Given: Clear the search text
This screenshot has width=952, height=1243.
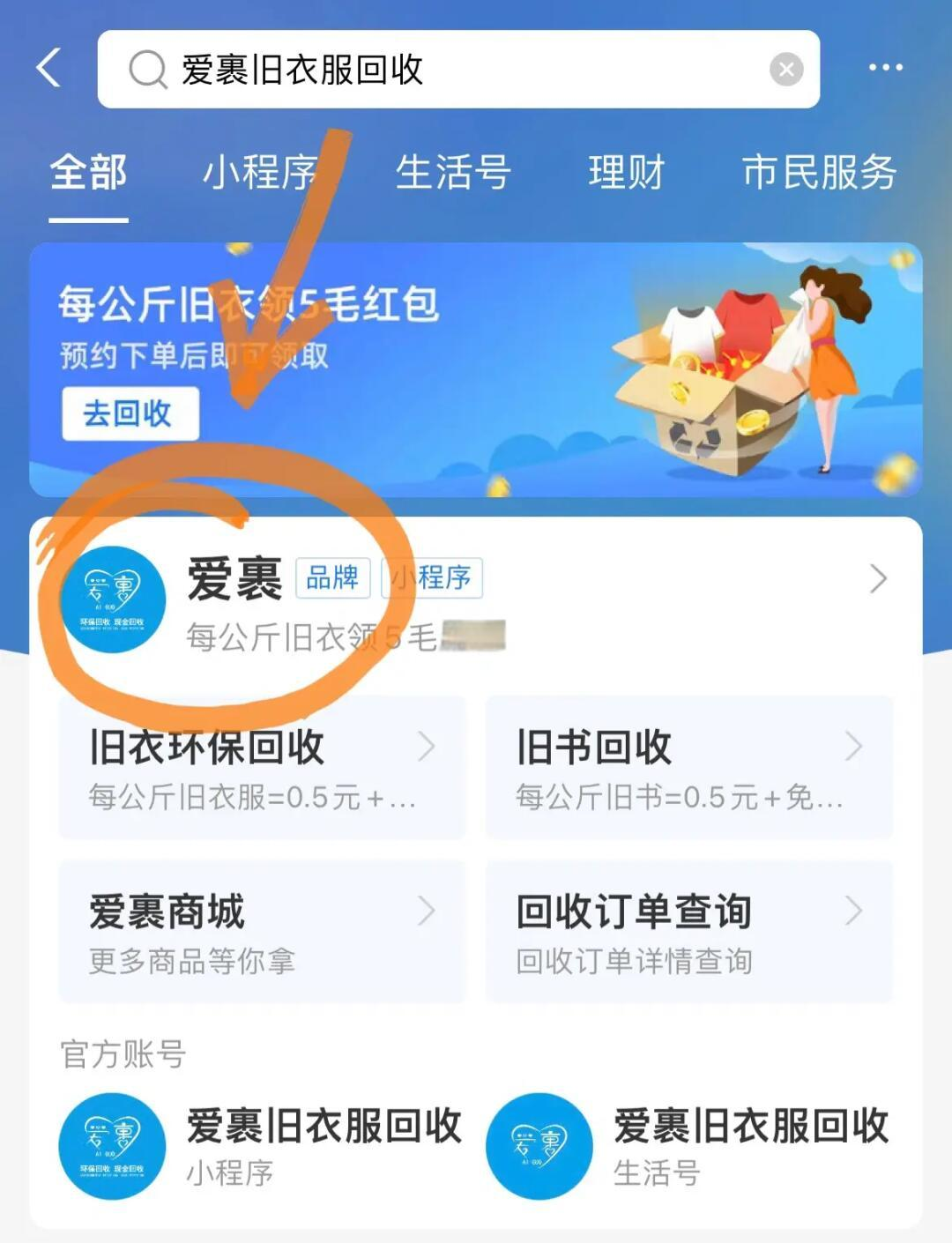Looking at the screenshot, I should pos(785,69).
